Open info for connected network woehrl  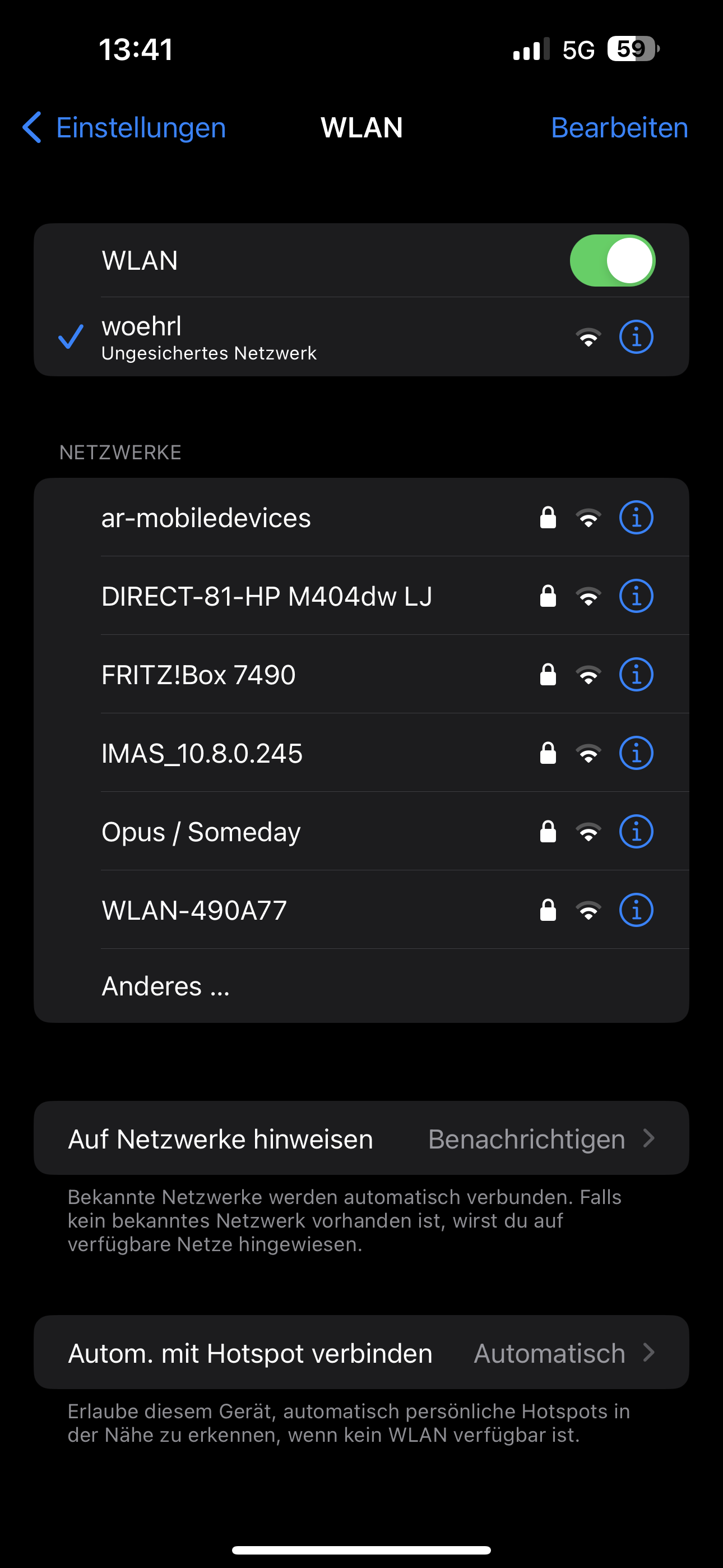point(636,336)
